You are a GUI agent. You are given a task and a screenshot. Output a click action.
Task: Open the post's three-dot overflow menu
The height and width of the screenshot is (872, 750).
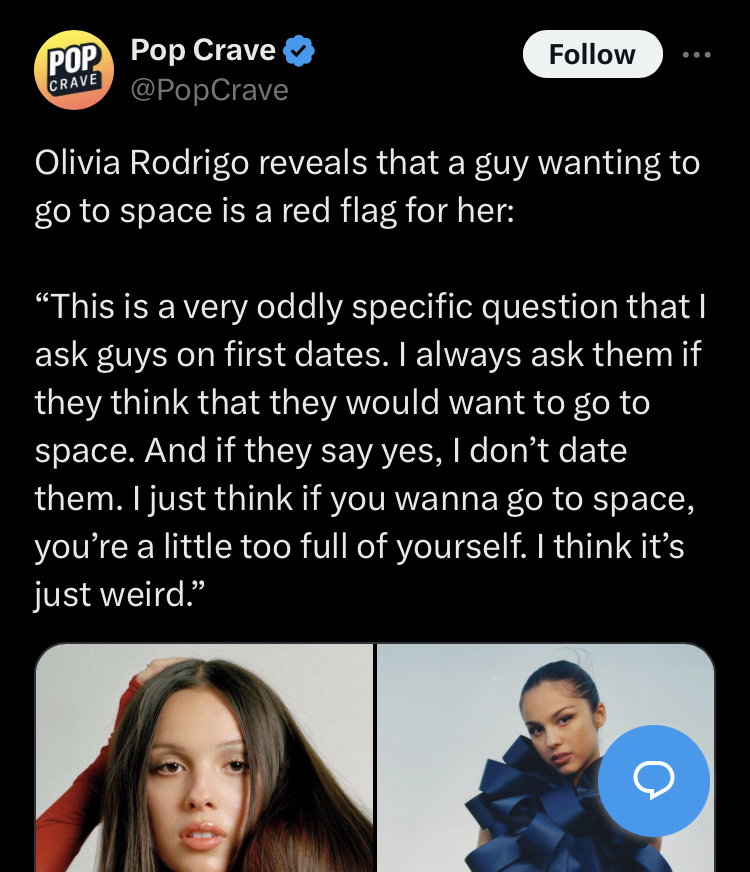pos(696,55)
